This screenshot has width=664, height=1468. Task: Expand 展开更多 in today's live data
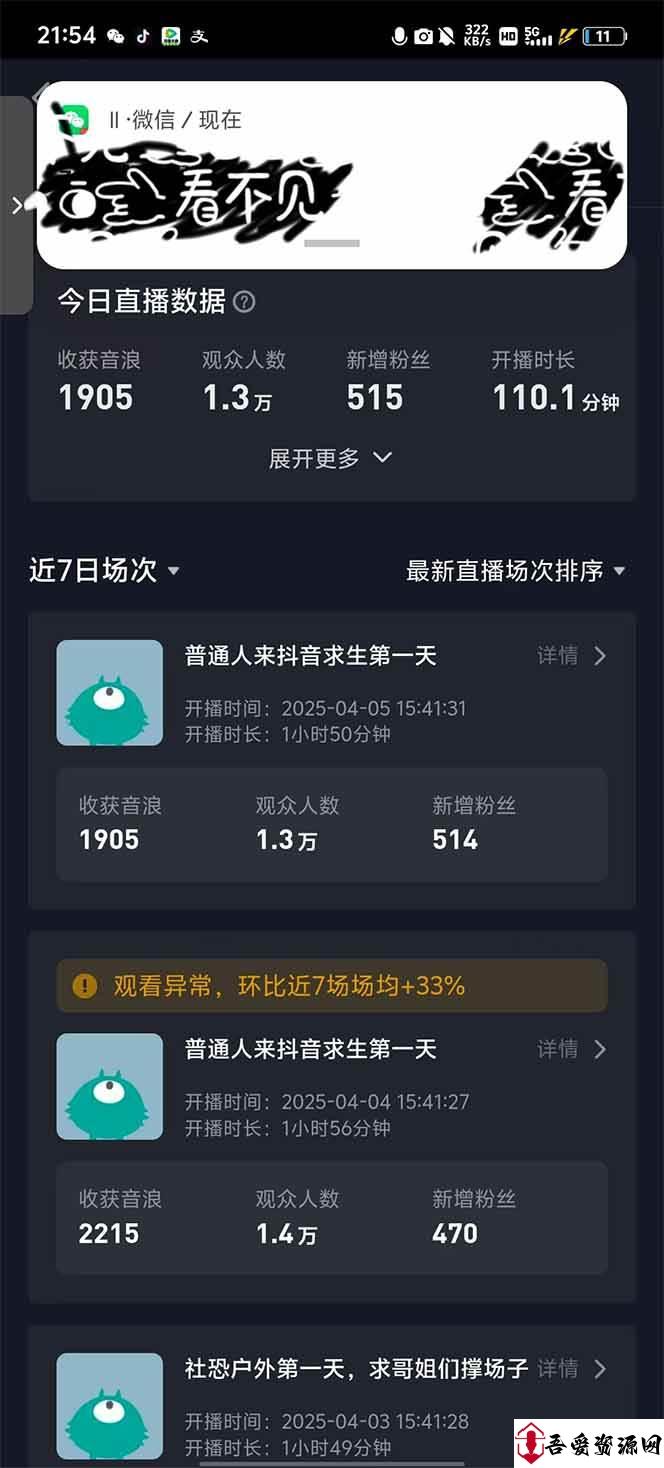coord(331,458)
